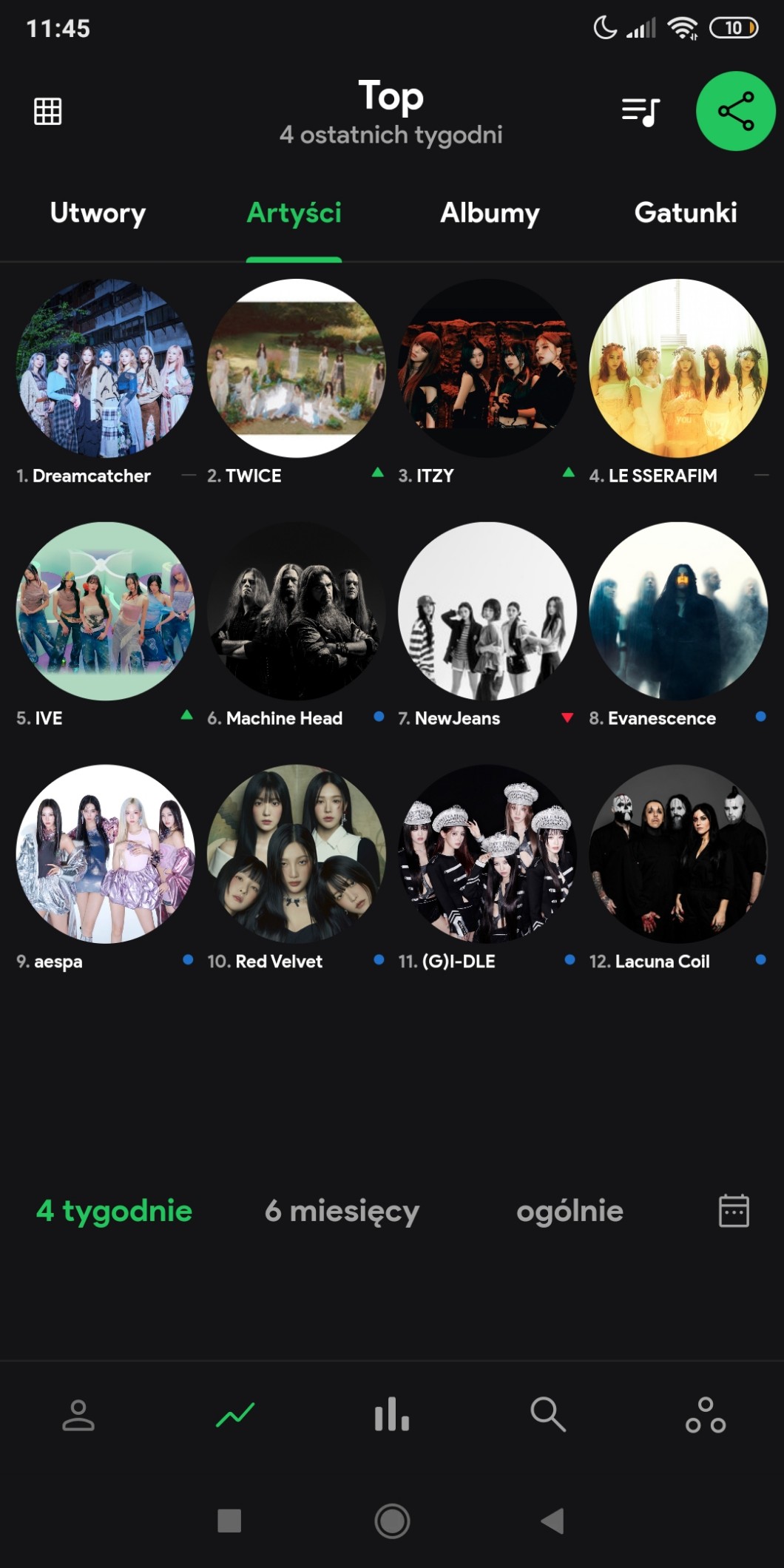Open the calendar date picker
Image resolution: width=784 pixels, height=1568 pixels.
click(734, 1212)
